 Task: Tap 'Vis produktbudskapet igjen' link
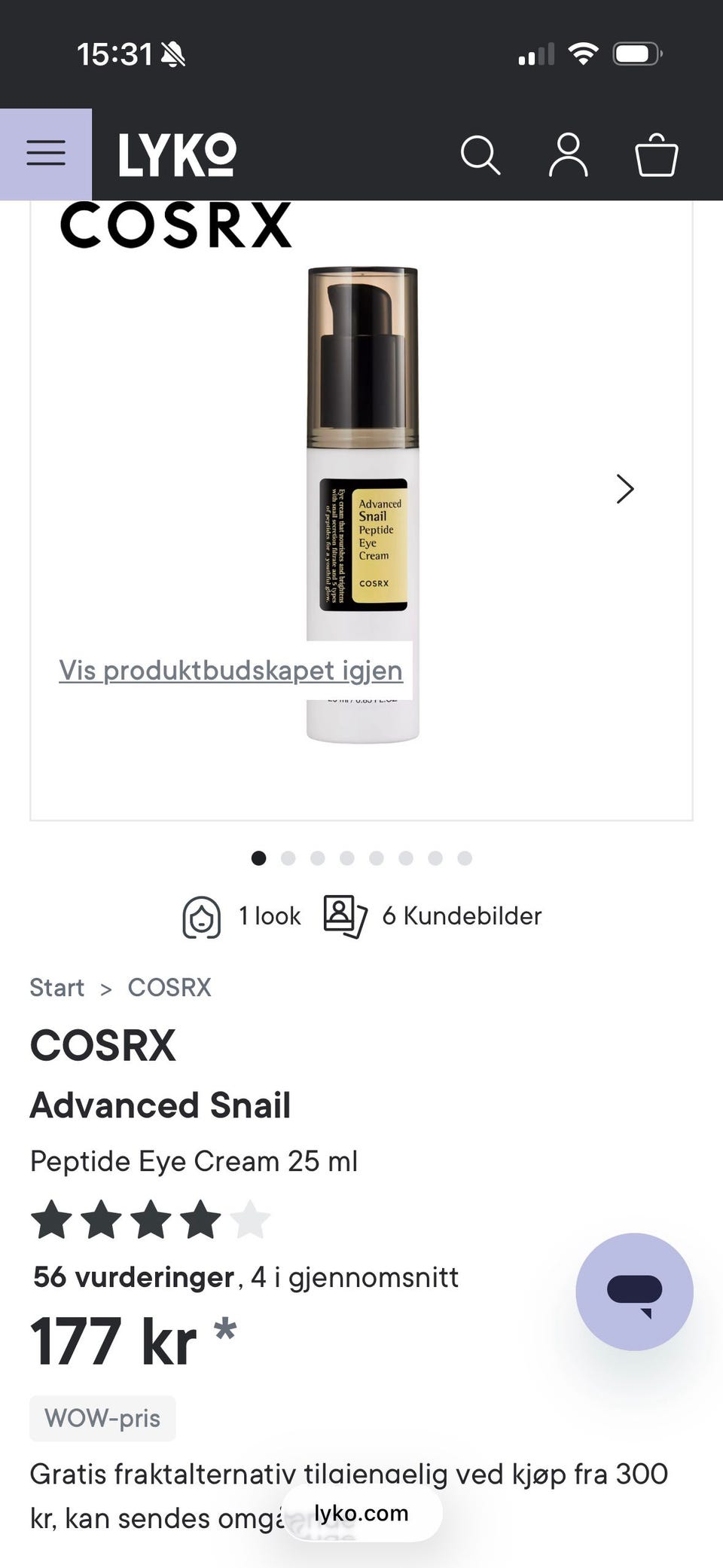[x=230, y=670]
